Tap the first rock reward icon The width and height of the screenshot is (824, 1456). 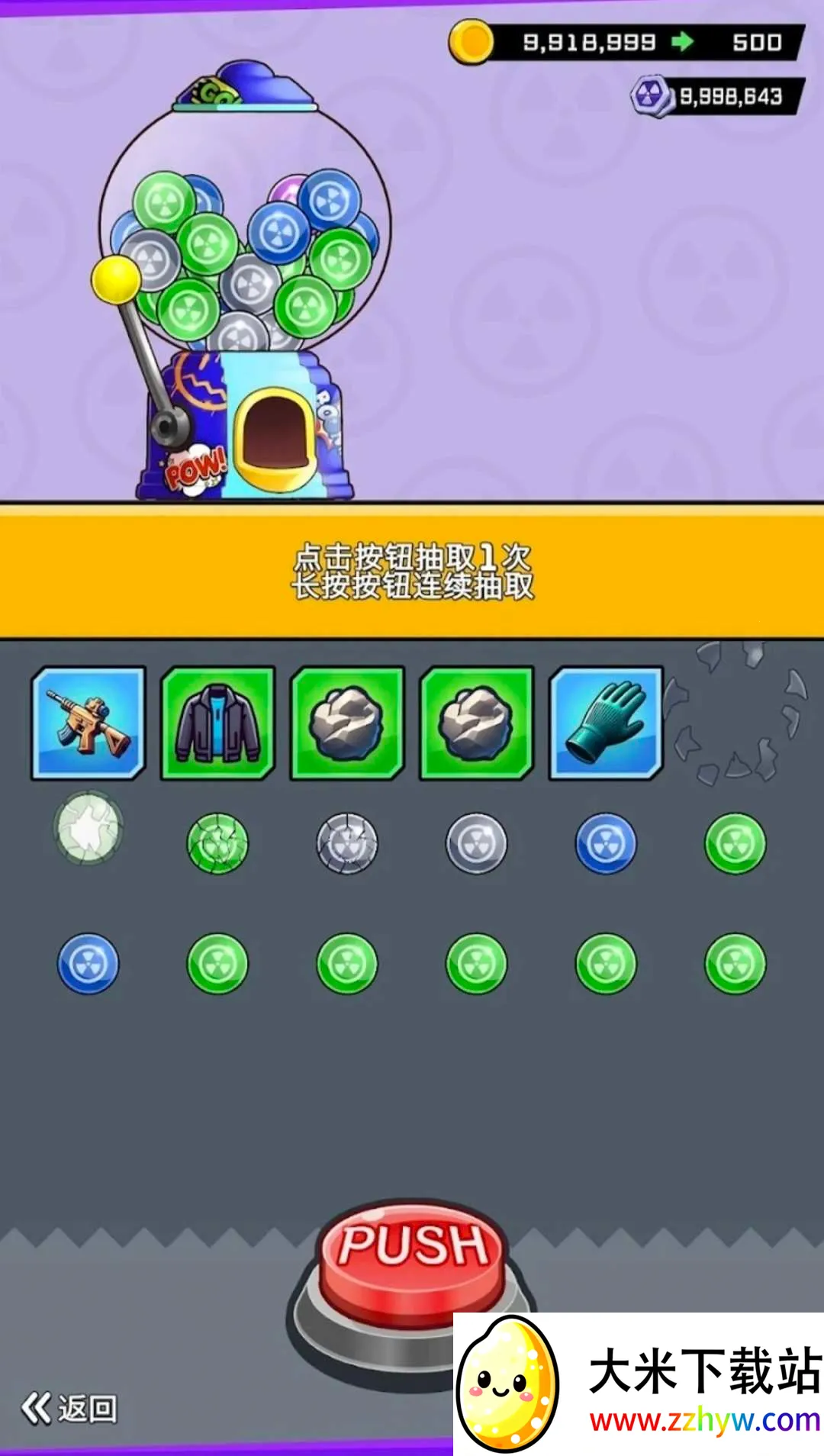click(347, 723)
